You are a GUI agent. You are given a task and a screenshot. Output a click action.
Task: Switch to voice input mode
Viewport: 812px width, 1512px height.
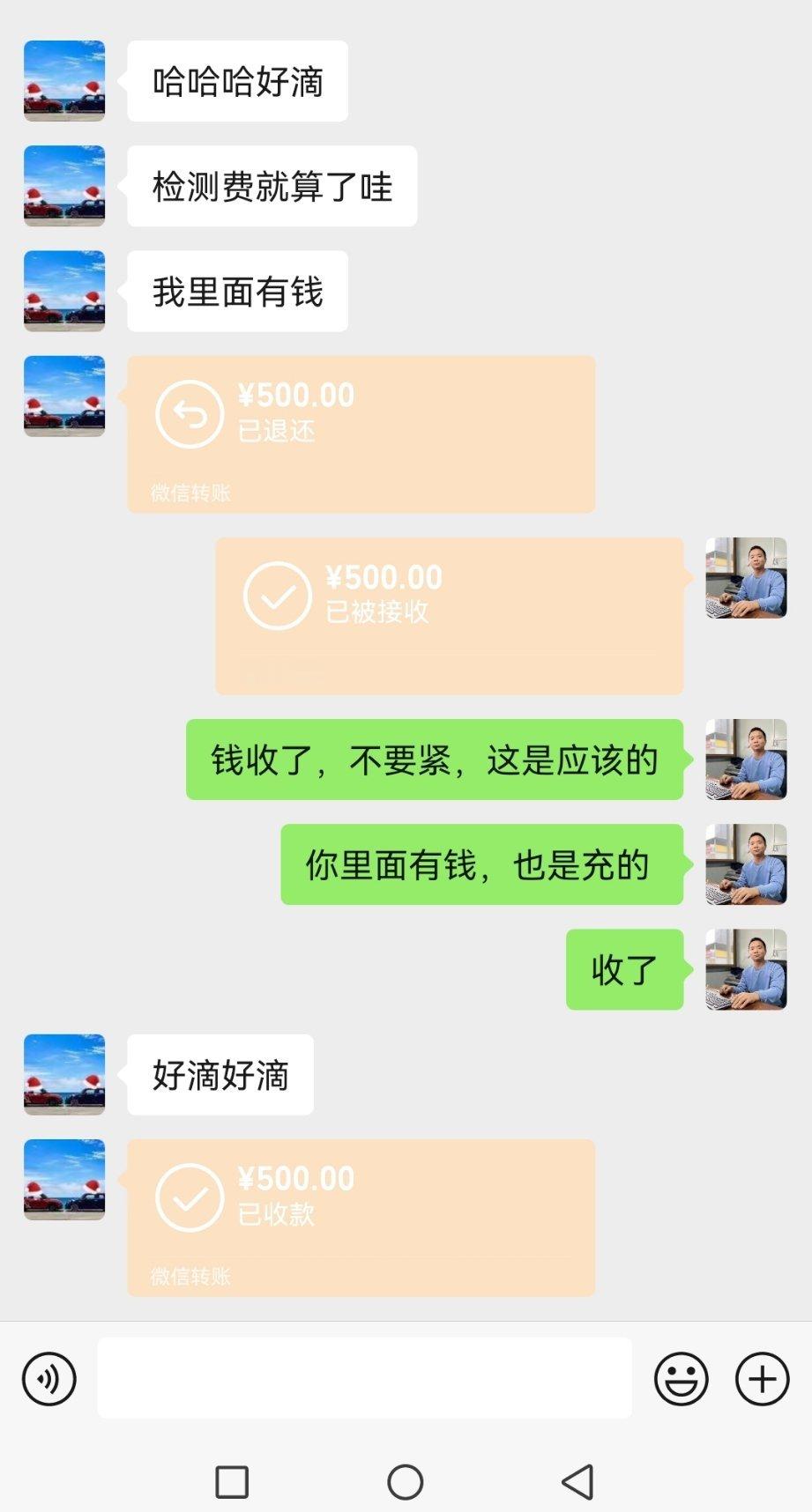(x=48, y=1377)
